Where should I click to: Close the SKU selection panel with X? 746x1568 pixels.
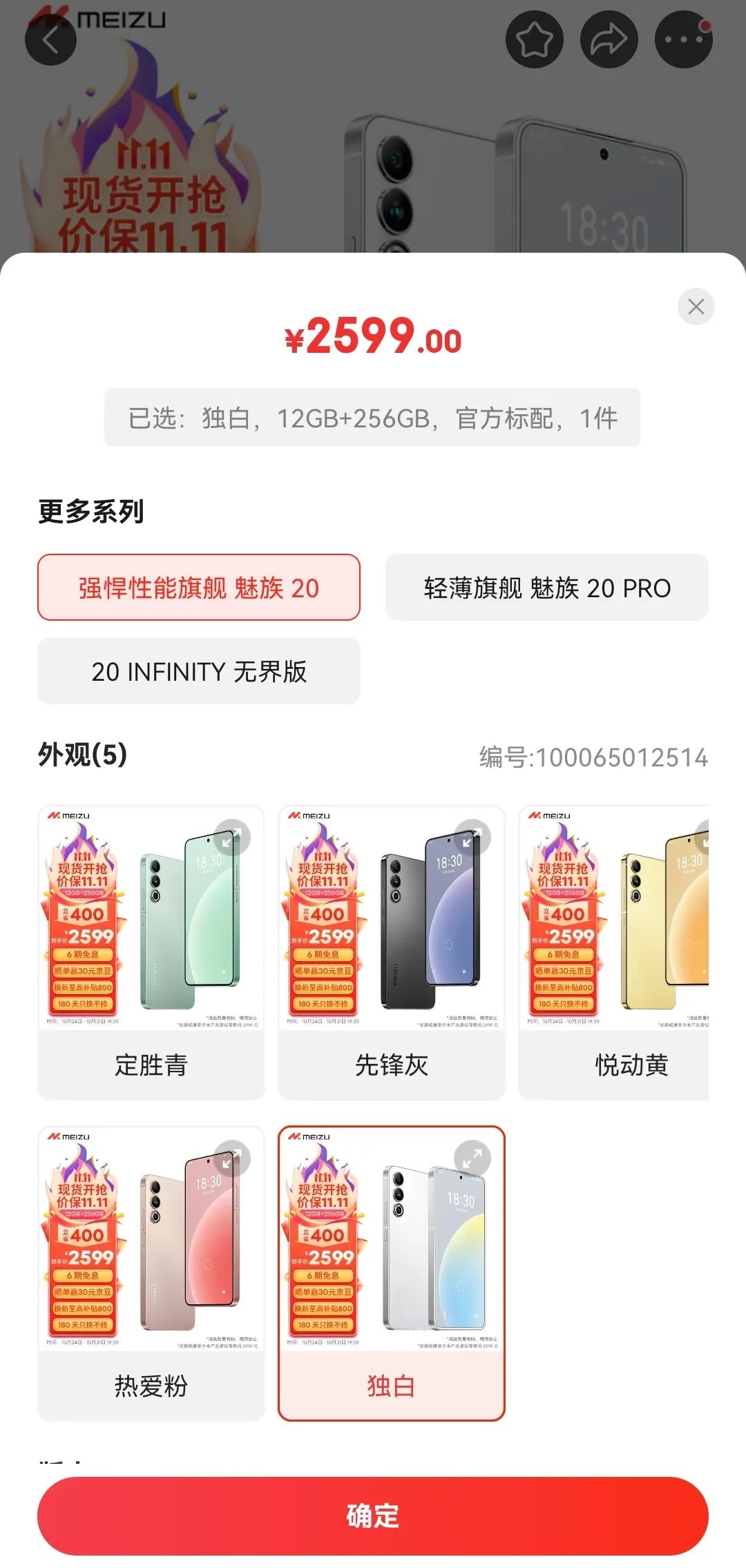coord(697,307)
